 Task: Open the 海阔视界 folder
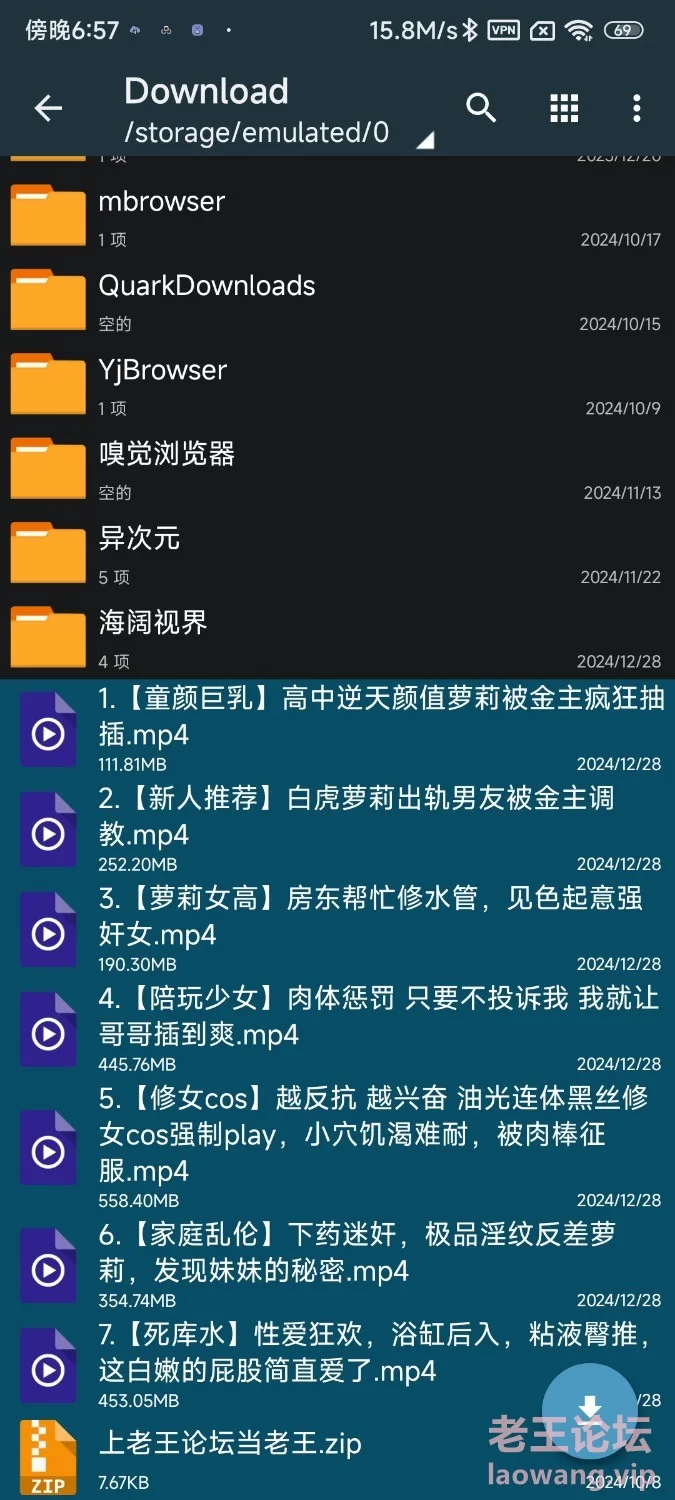337,637
